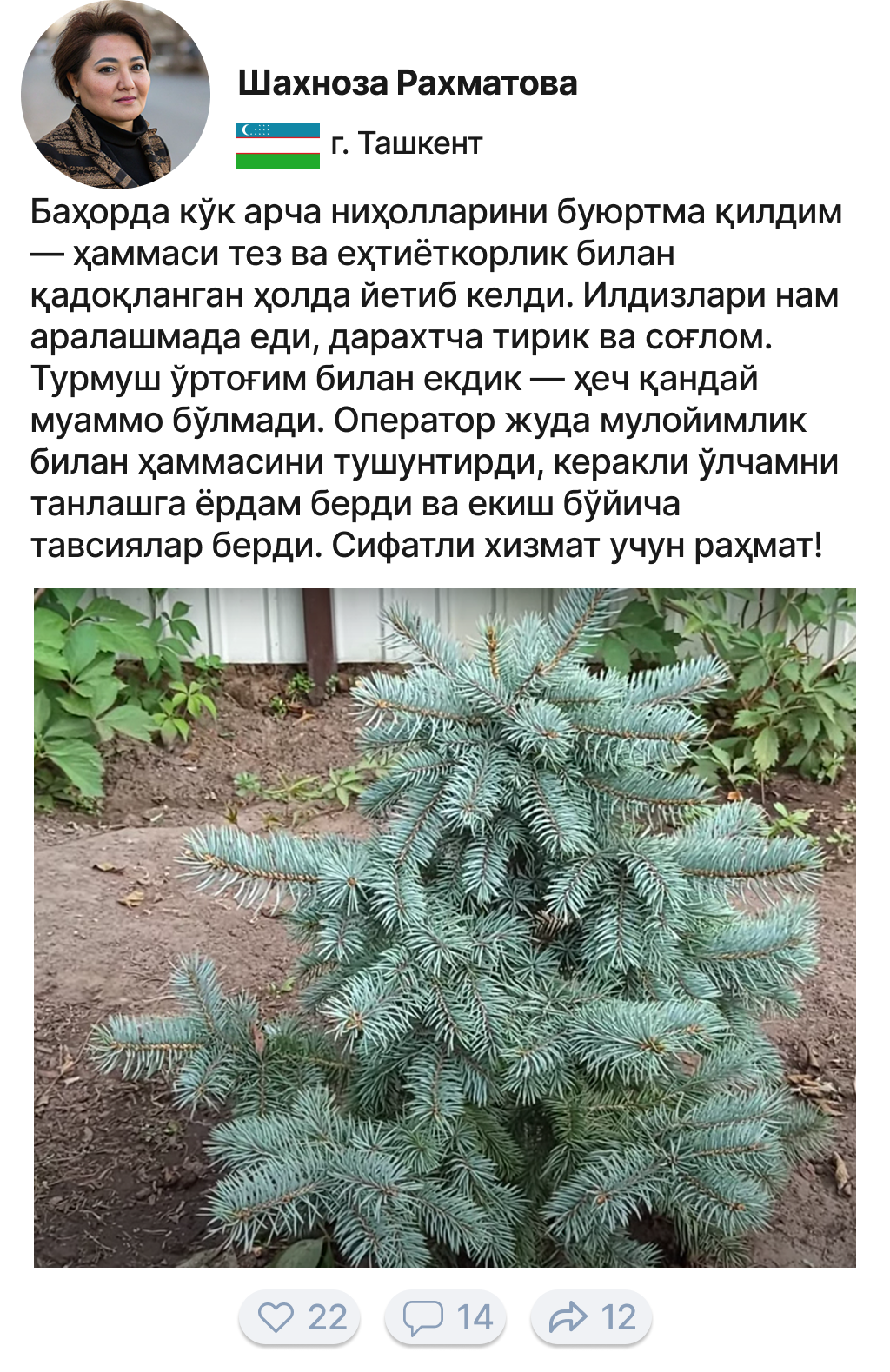Like Шахноза Рахматова's post

click(299, 1317)
